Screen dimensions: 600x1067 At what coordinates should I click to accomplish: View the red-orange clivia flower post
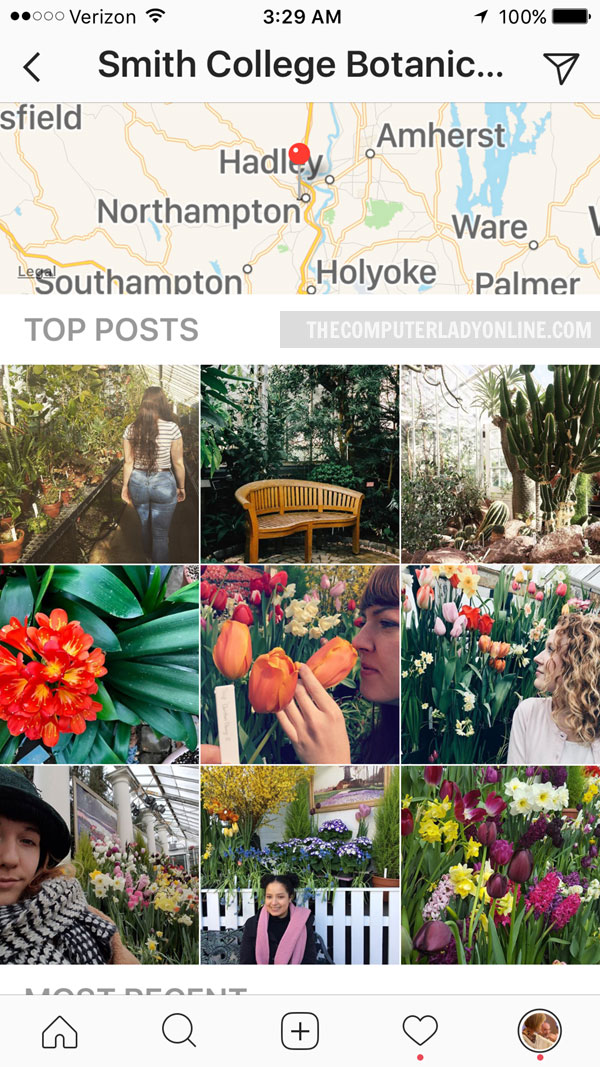(99, 664)
